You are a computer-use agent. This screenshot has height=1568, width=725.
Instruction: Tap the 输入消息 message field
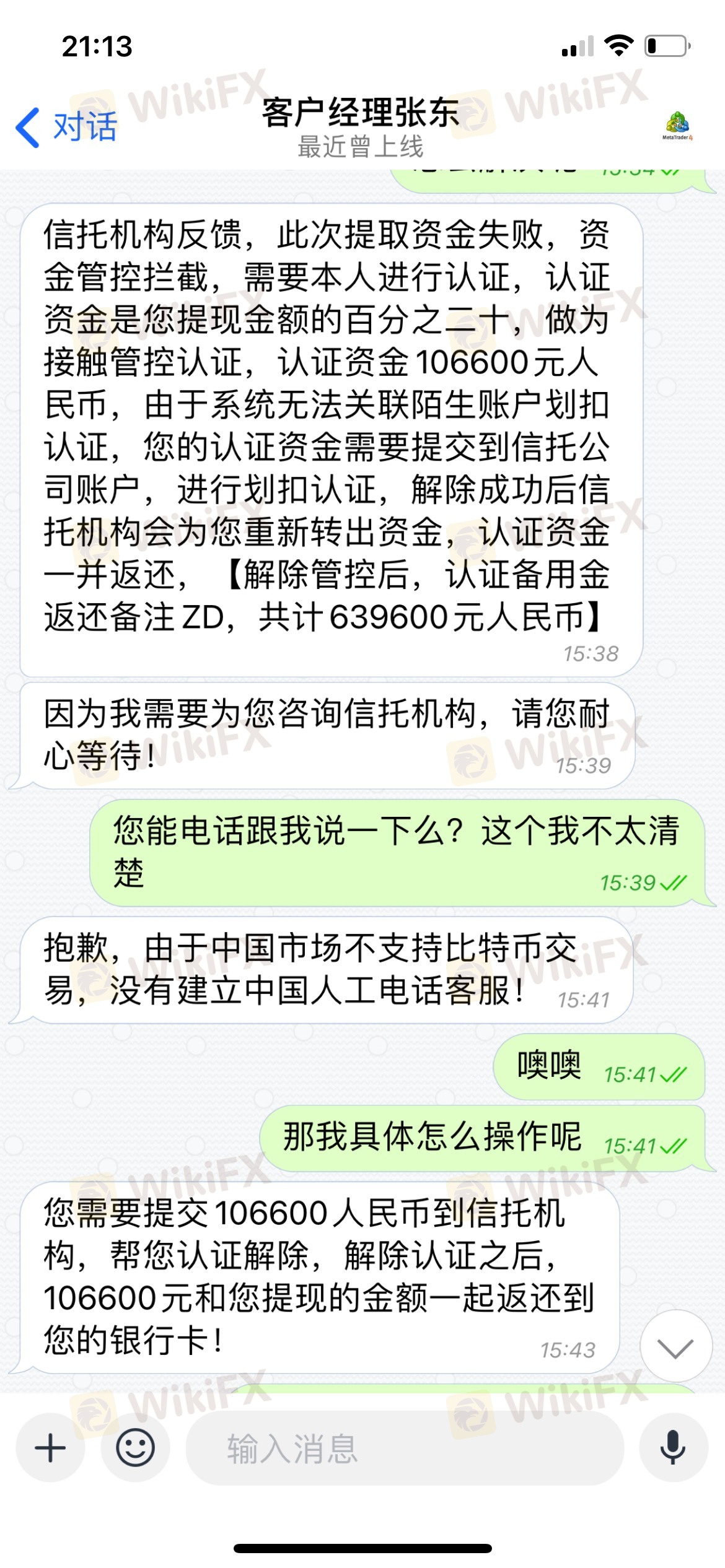[x=405, y=1448]
